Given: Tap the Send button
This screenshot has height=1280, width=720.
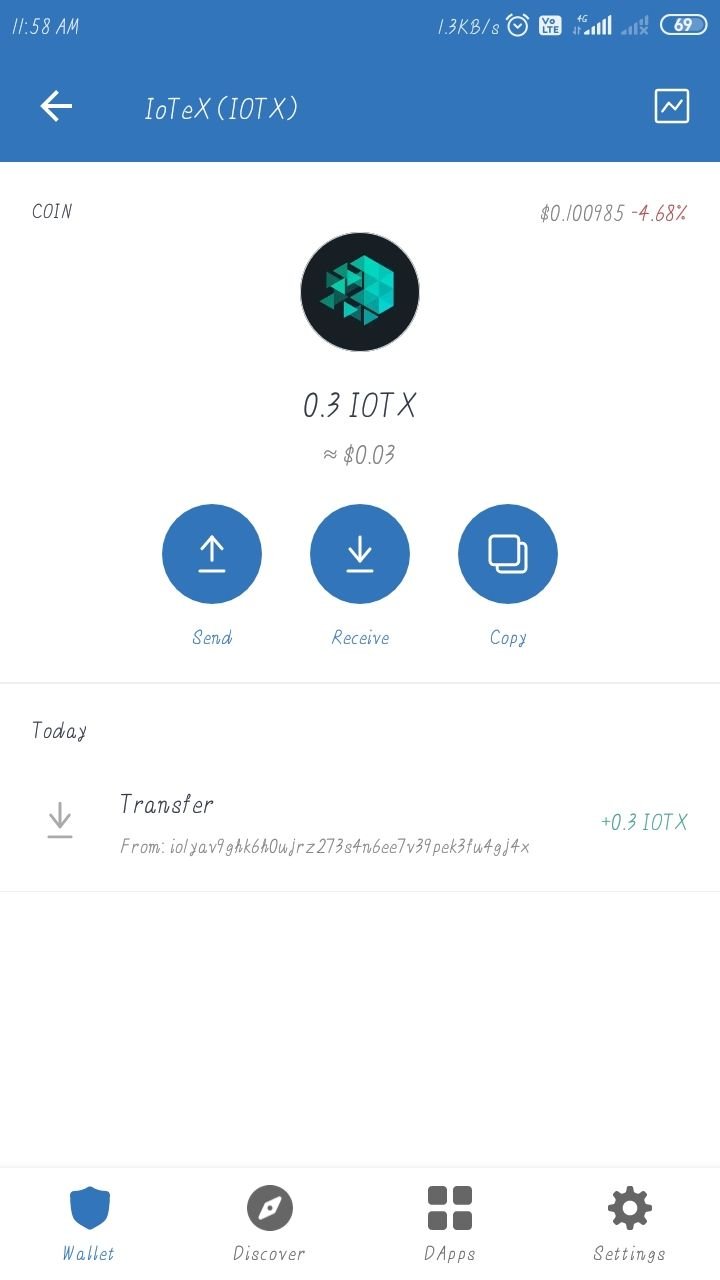Looking at the screenshot, I should (x=212, y=554).
